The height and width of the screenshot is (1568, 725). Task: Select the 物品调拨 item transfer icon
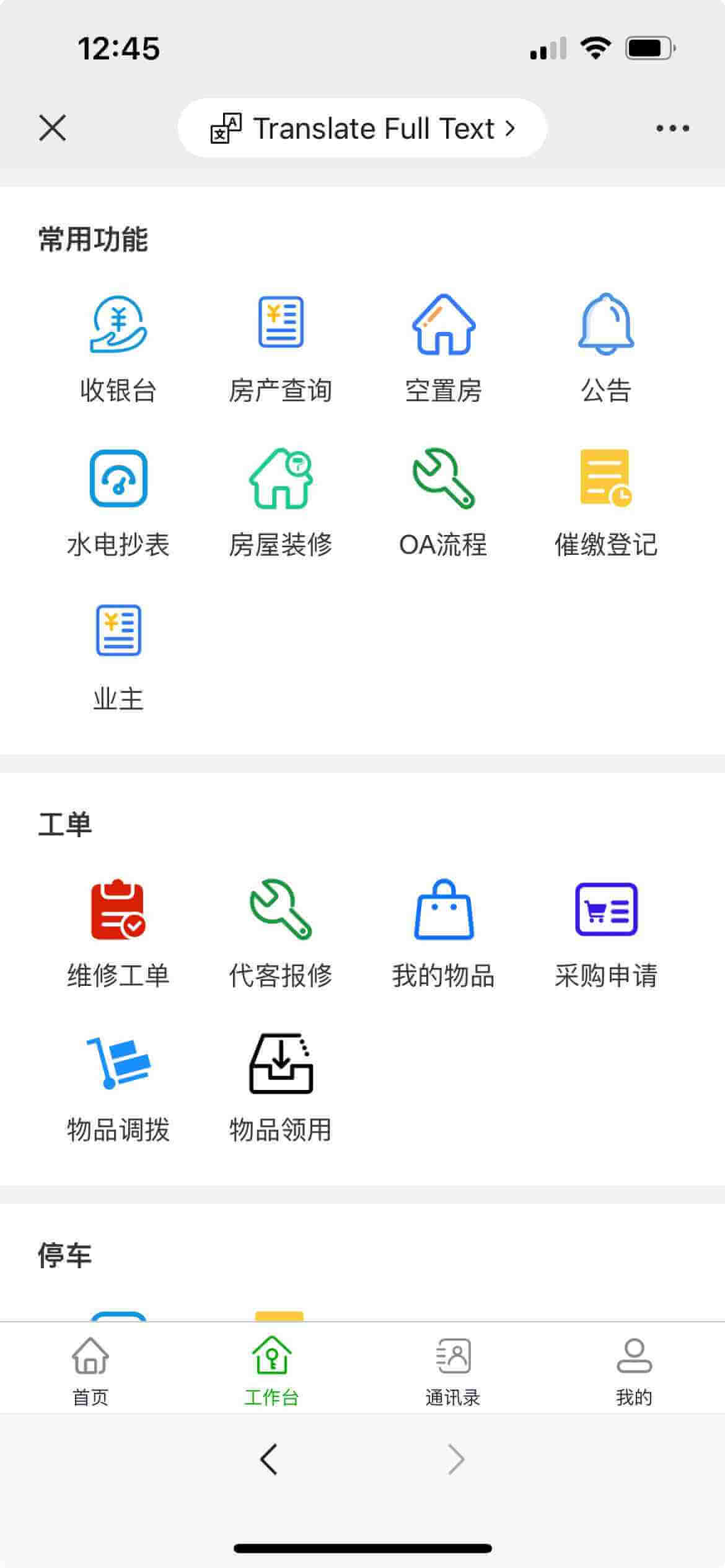click(119, 1087)
